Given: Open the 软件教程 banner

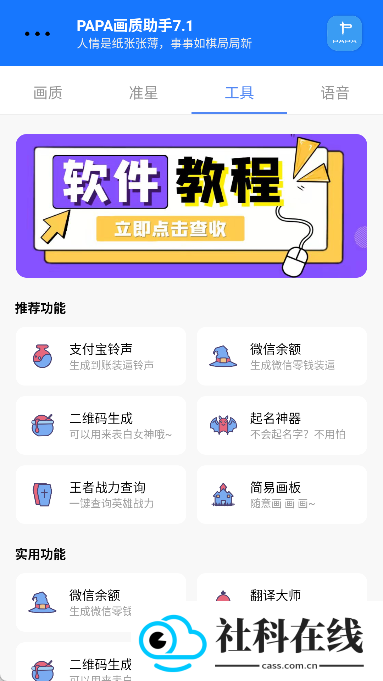Looking at the screenshot, I should (192, 206).
